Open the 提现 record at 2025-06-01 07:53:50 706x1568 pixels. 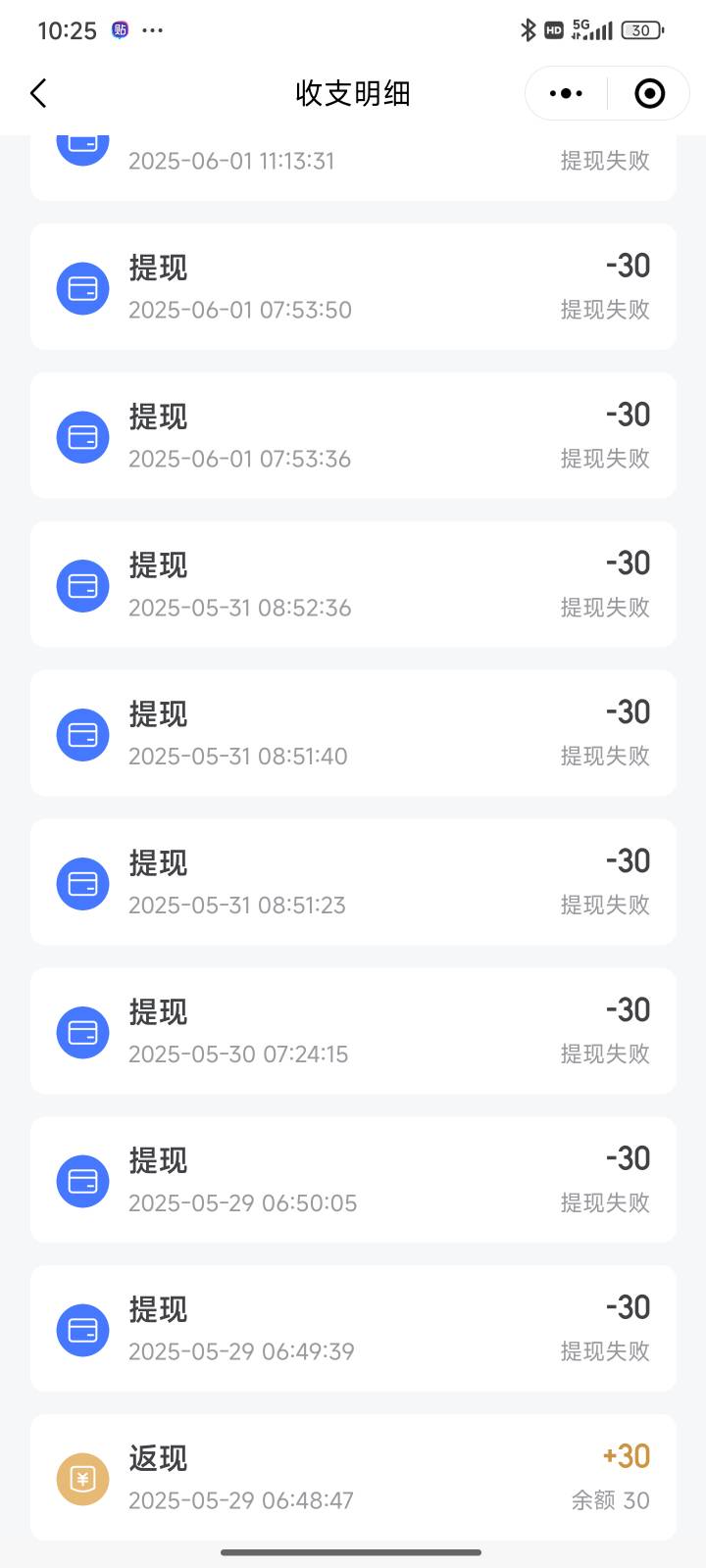click(353, 286)
